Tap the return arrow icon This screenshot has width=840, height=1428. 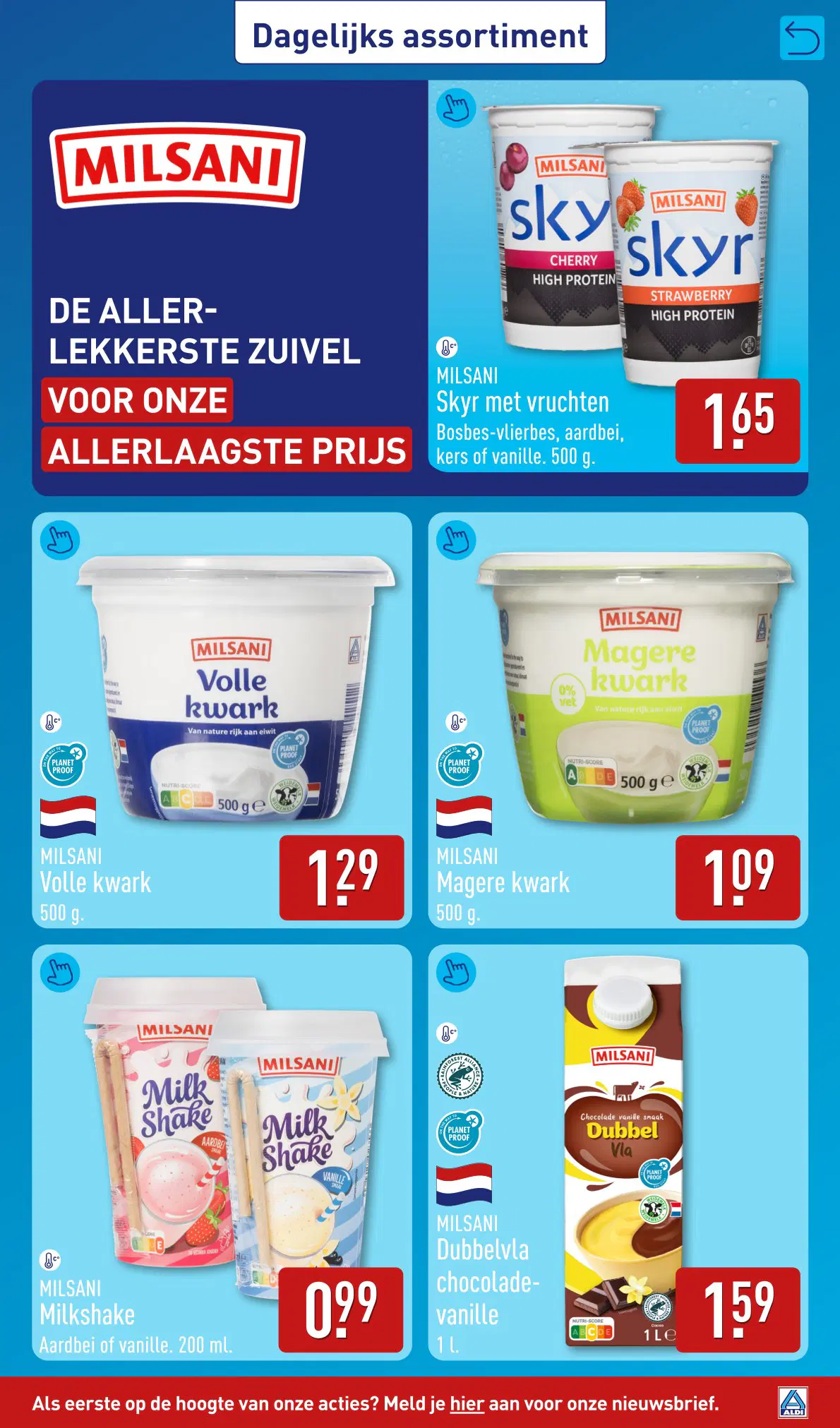[x=802, y=38]
